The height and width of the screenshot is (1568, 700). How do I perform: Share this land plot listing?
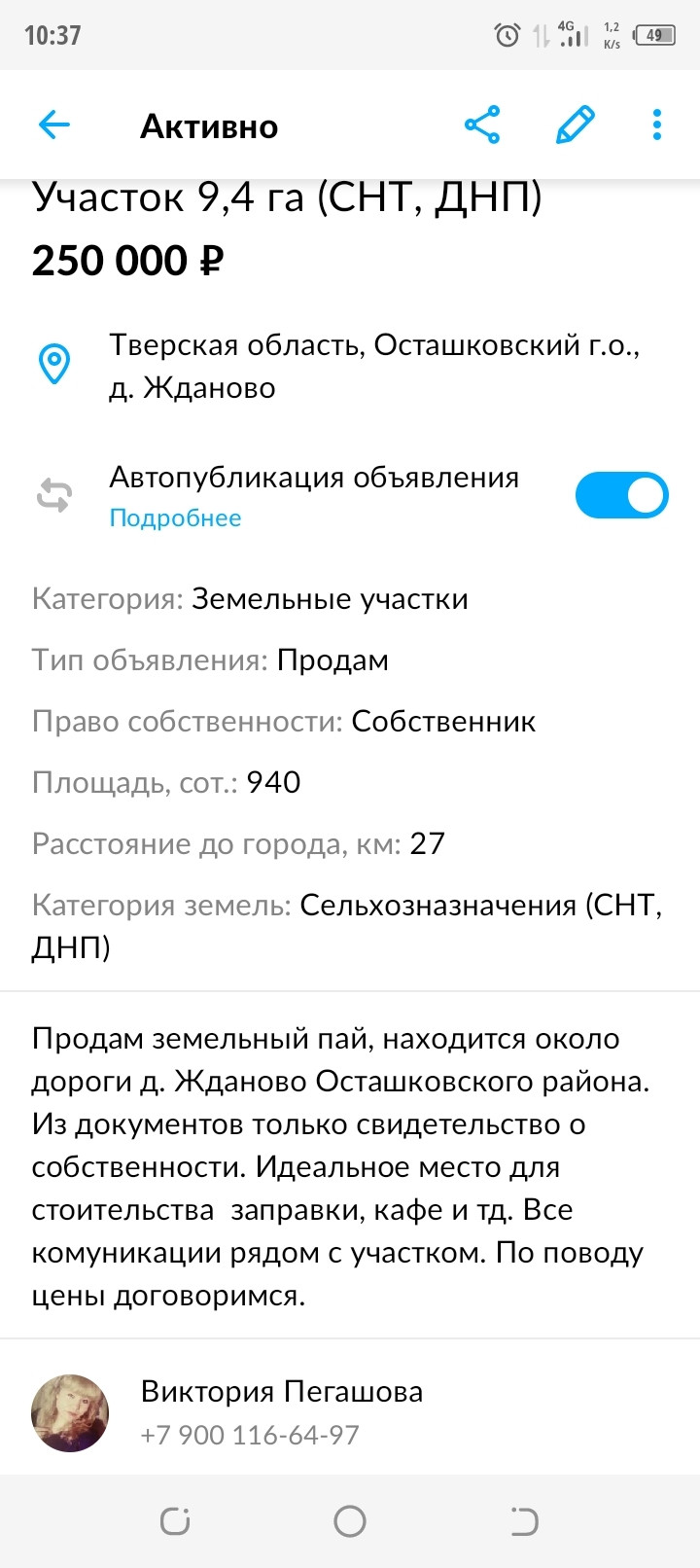482,125
